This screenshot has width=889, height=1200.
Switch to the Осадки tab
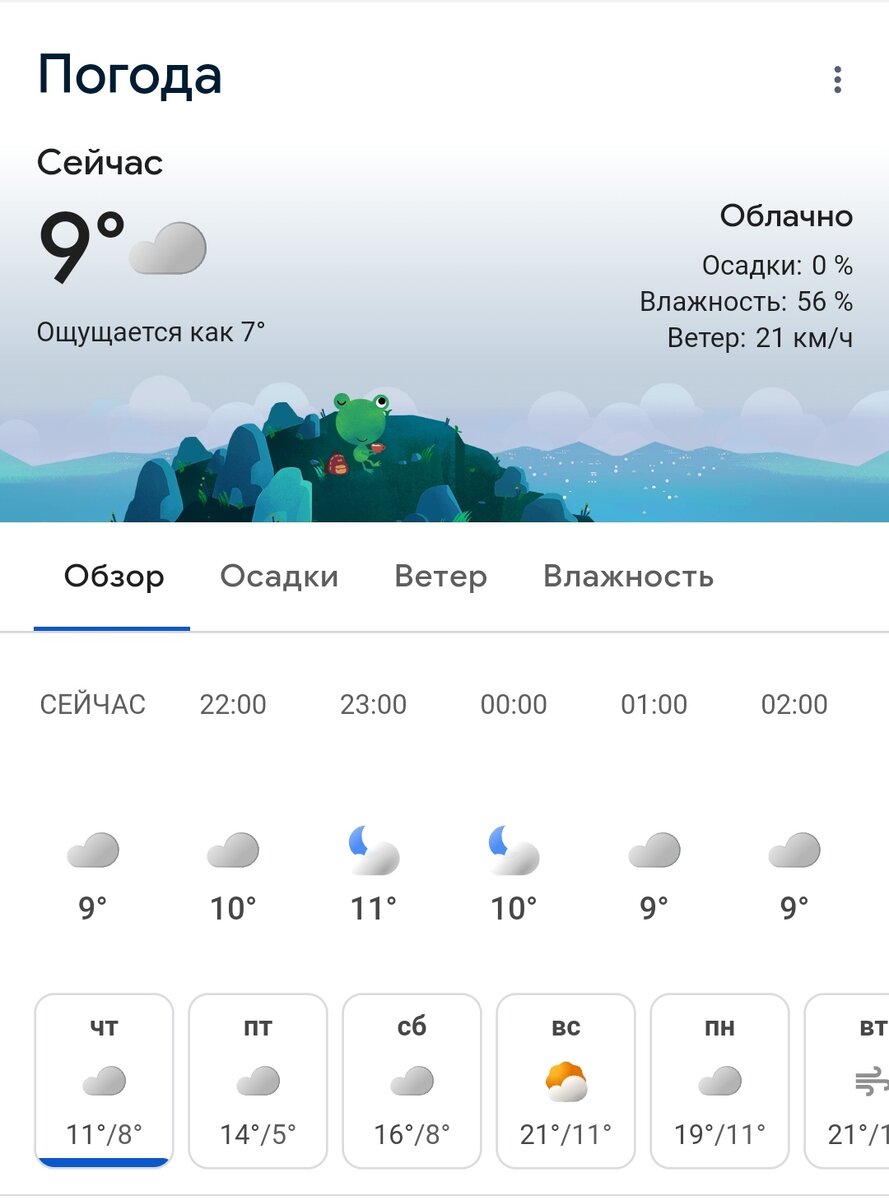279,577
